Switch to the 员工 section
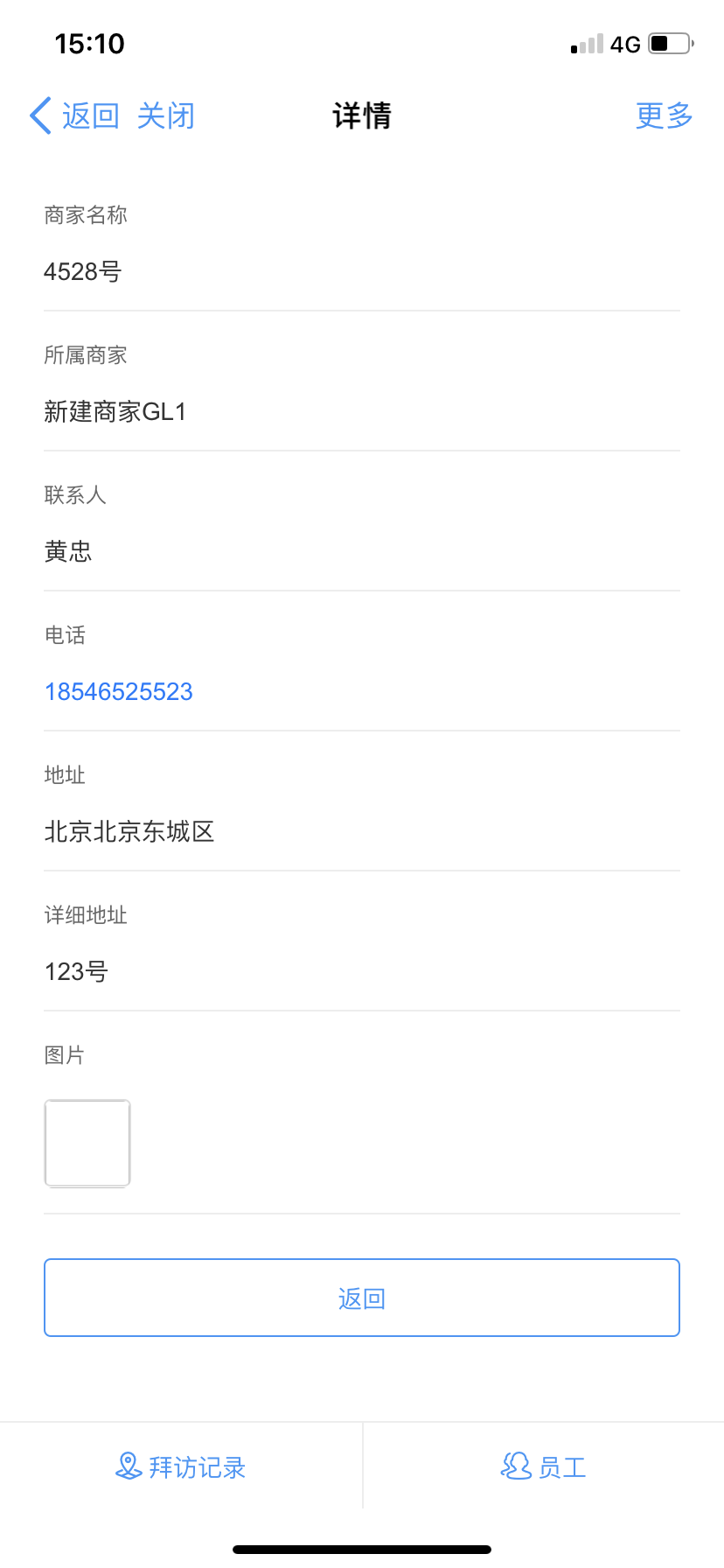The height and width of the screenshot is (1568, 724). pyautogui.click(x=543, y=1466)
